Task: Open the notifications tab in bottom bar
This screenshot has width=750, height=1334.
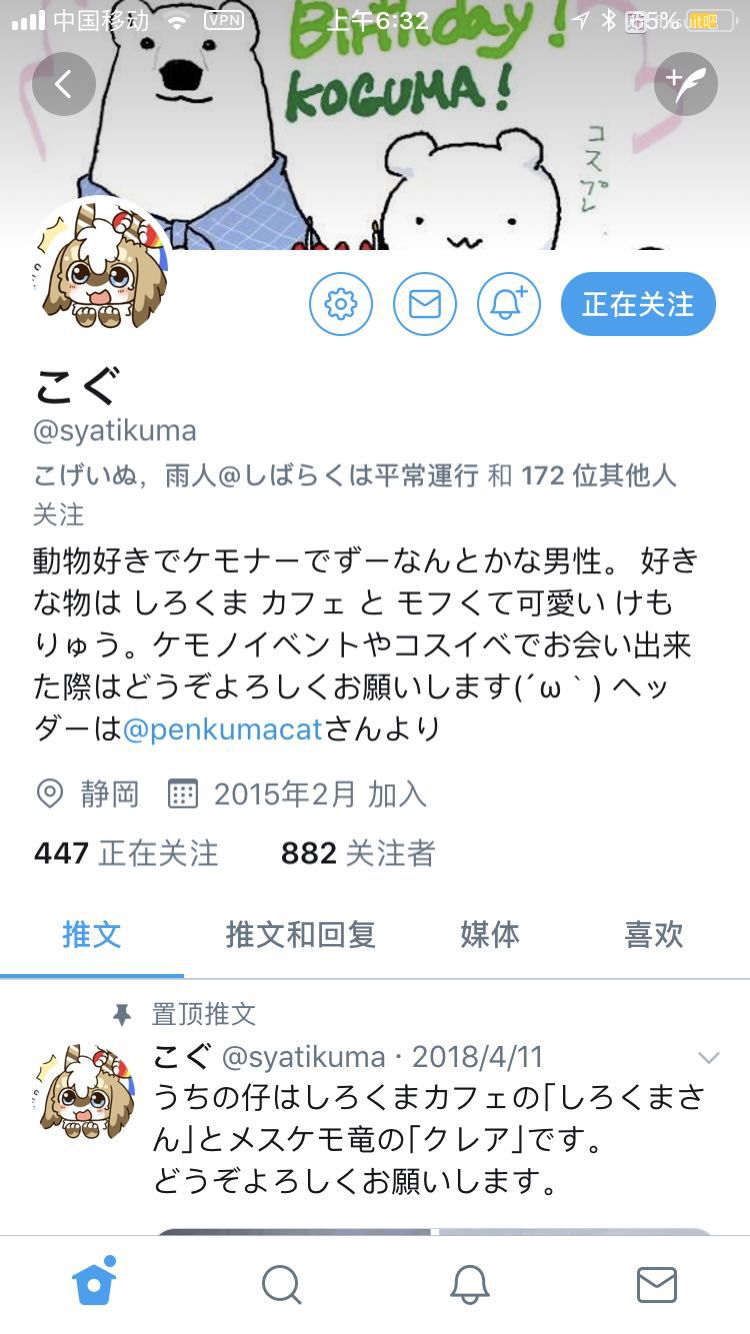Action: 469,1284
